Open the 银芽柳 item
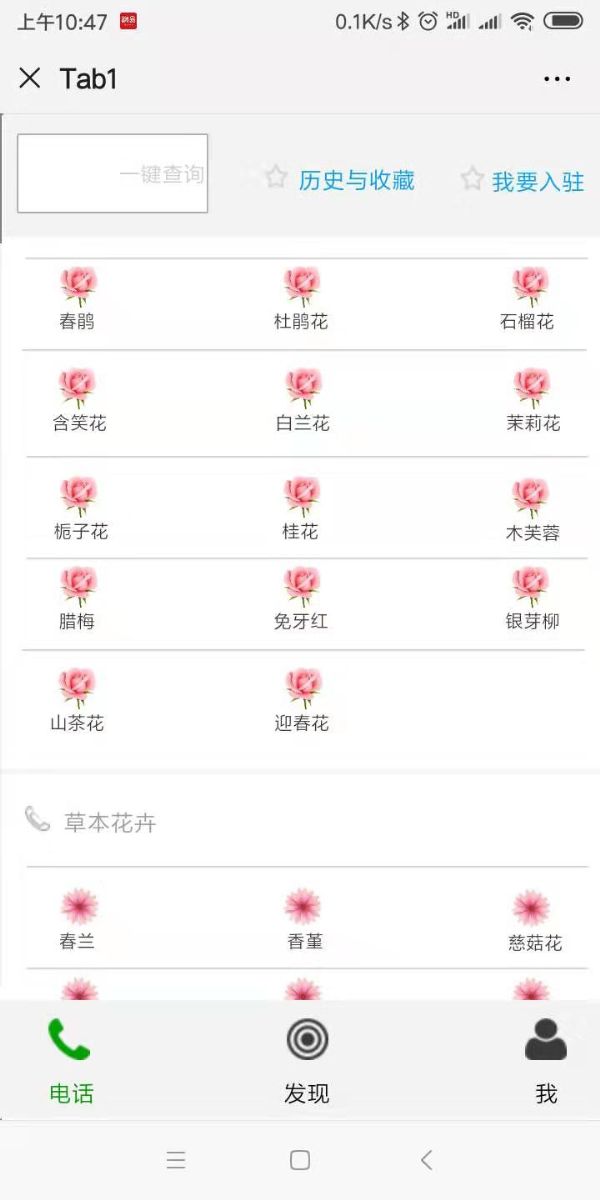 point(531,600)
